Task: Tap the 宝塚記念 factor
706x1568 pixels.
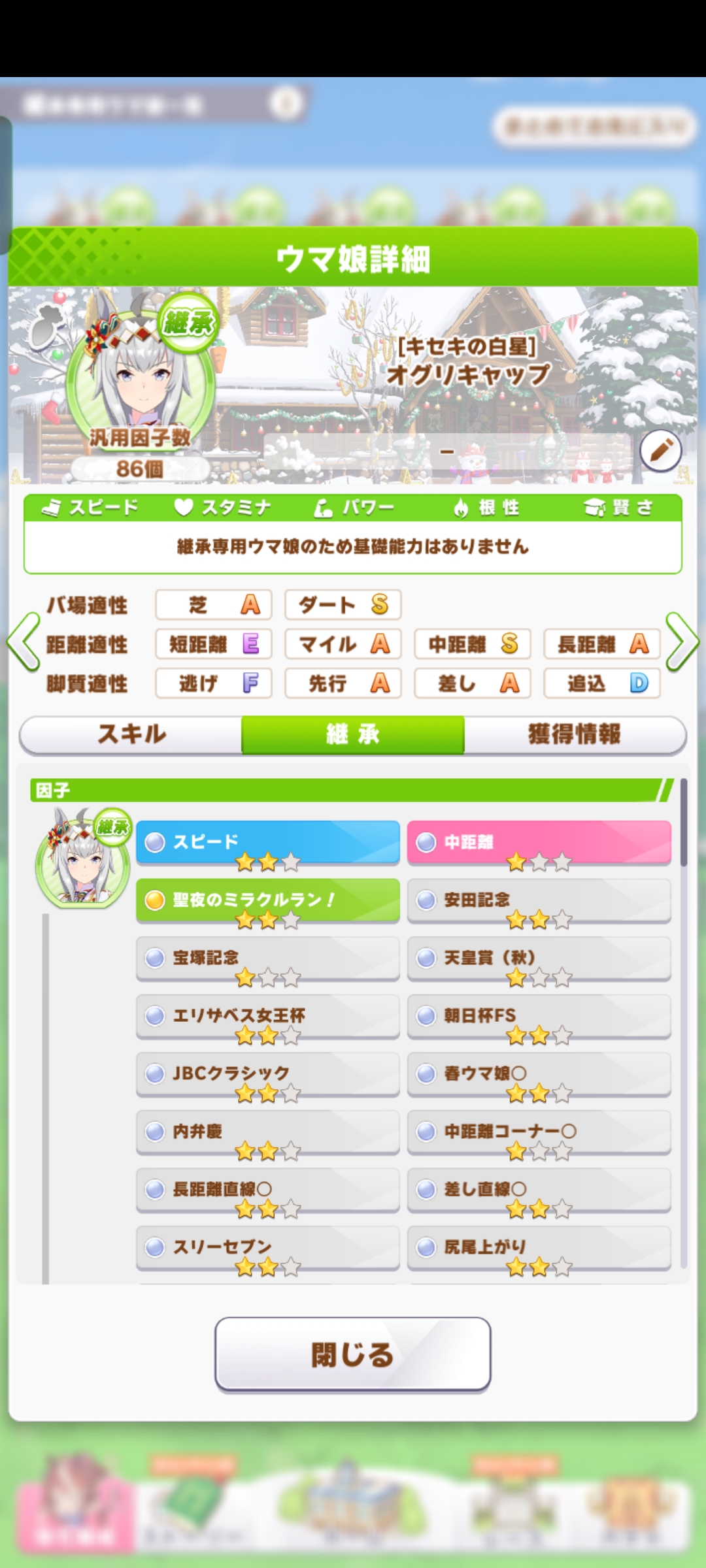Action: tap(267, 958)
